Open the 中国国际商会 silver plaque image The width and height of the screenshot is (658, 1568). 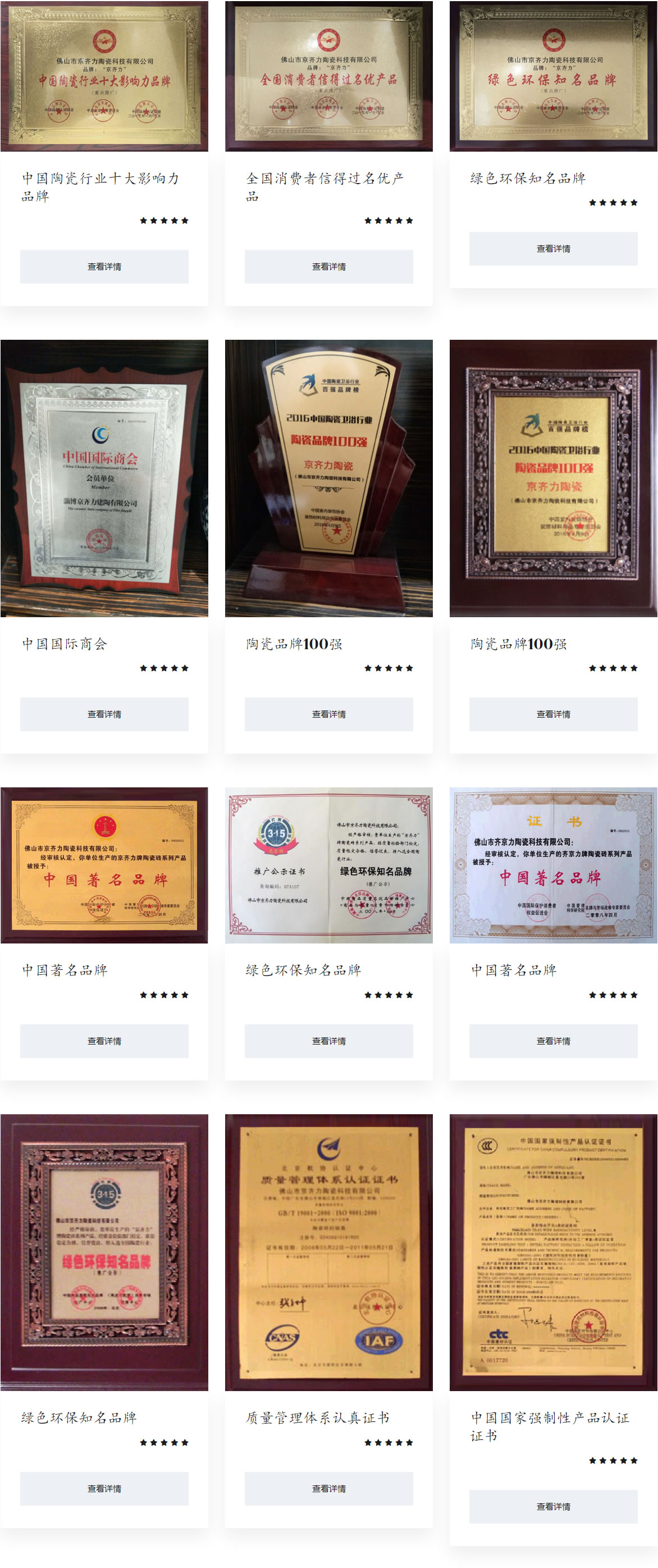click(104, 478)
